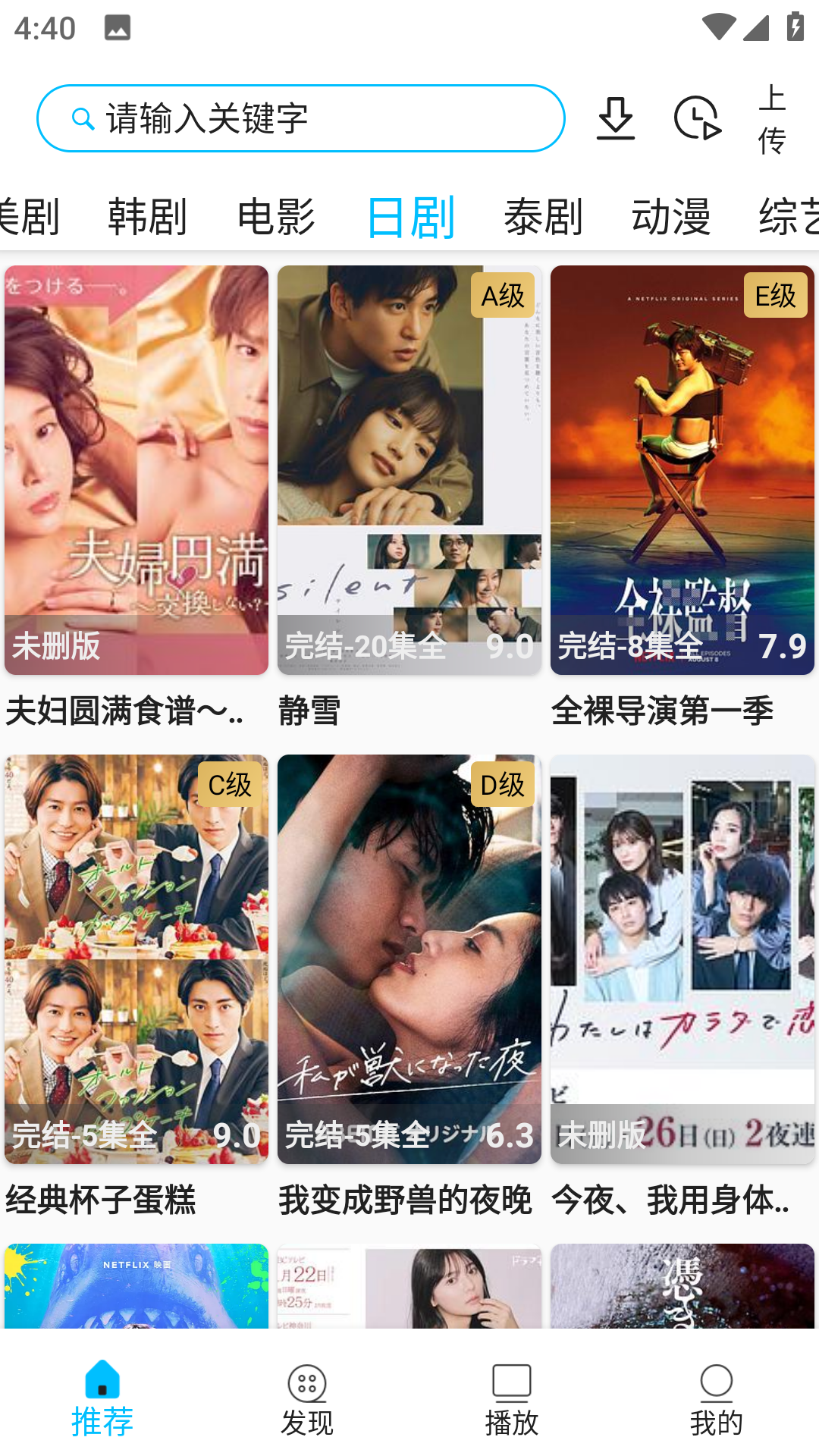Select the 日剧 tab

(x=410, y=217)
